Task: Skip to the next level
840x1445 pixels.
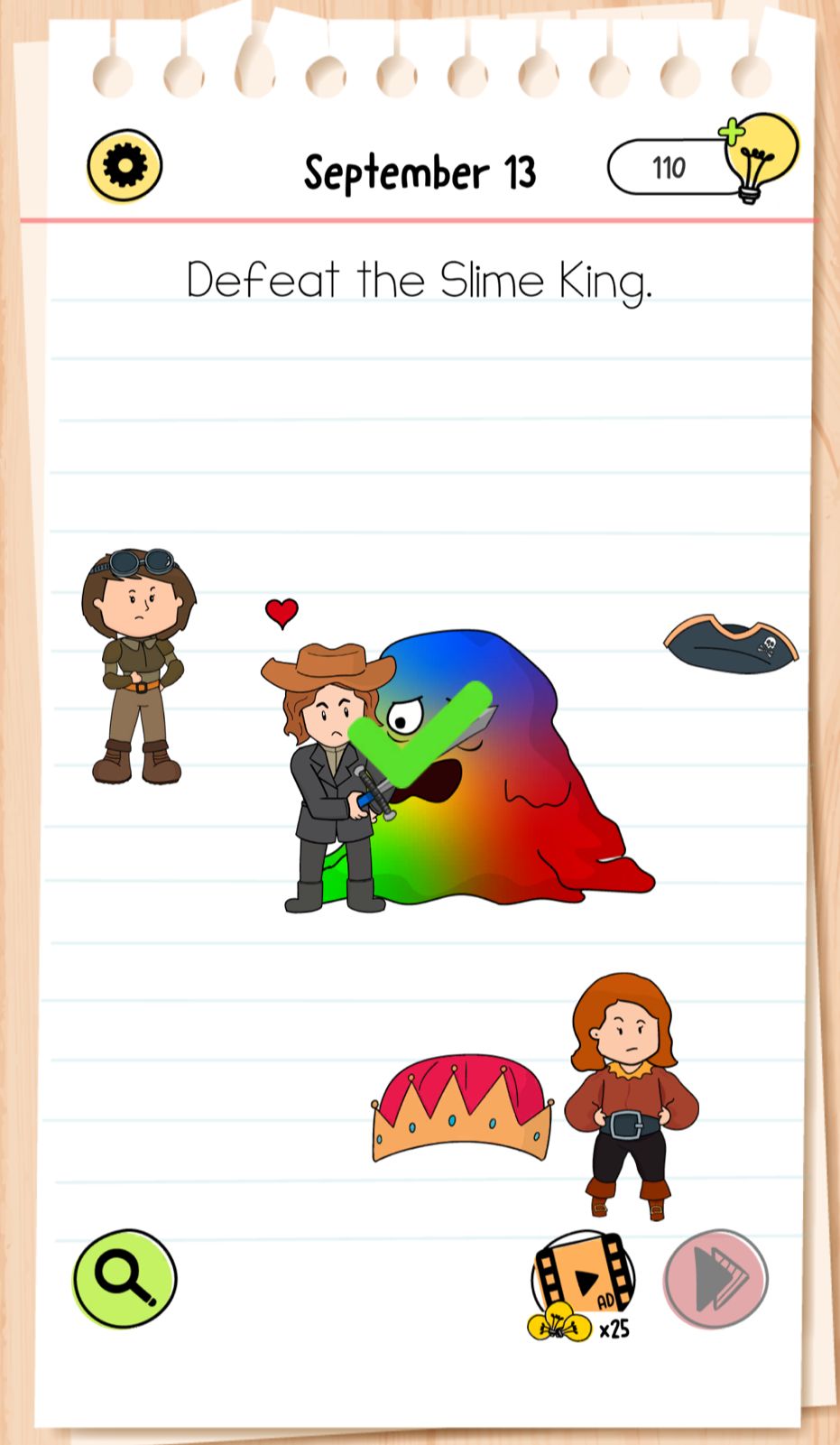Action: tap(715, 1279)
